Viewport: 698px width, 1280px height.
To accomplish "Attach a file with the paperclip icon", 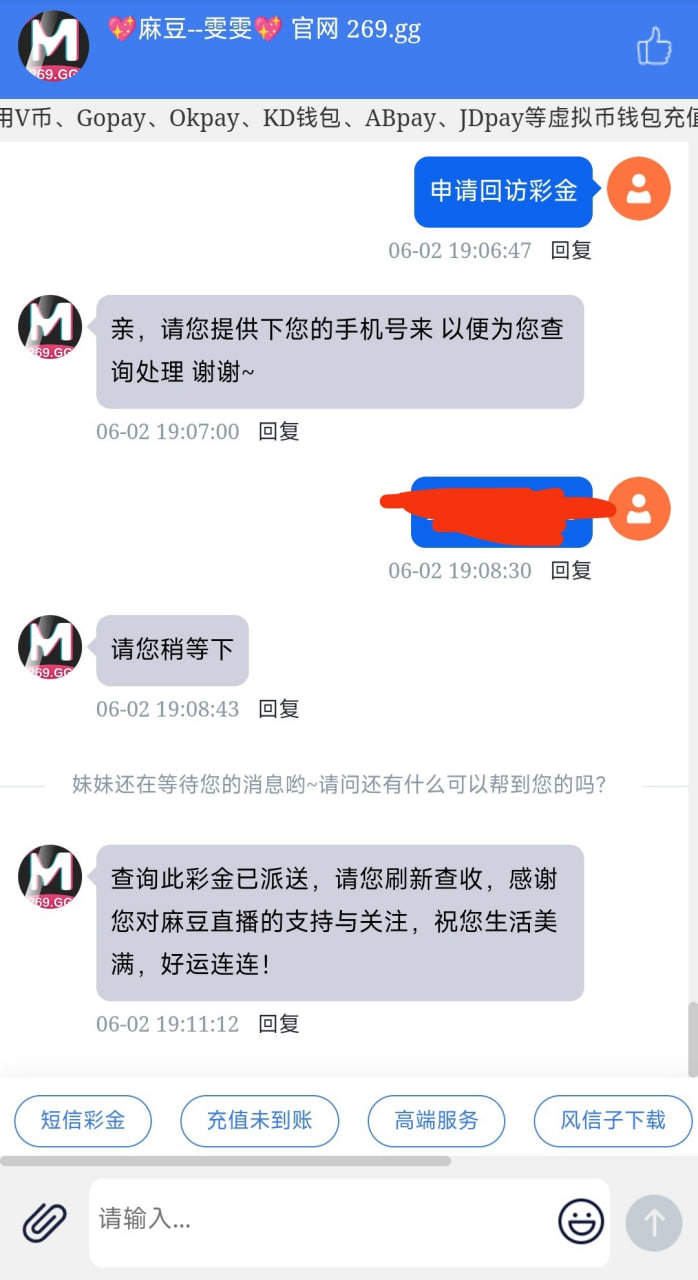I will (45, 1221).
